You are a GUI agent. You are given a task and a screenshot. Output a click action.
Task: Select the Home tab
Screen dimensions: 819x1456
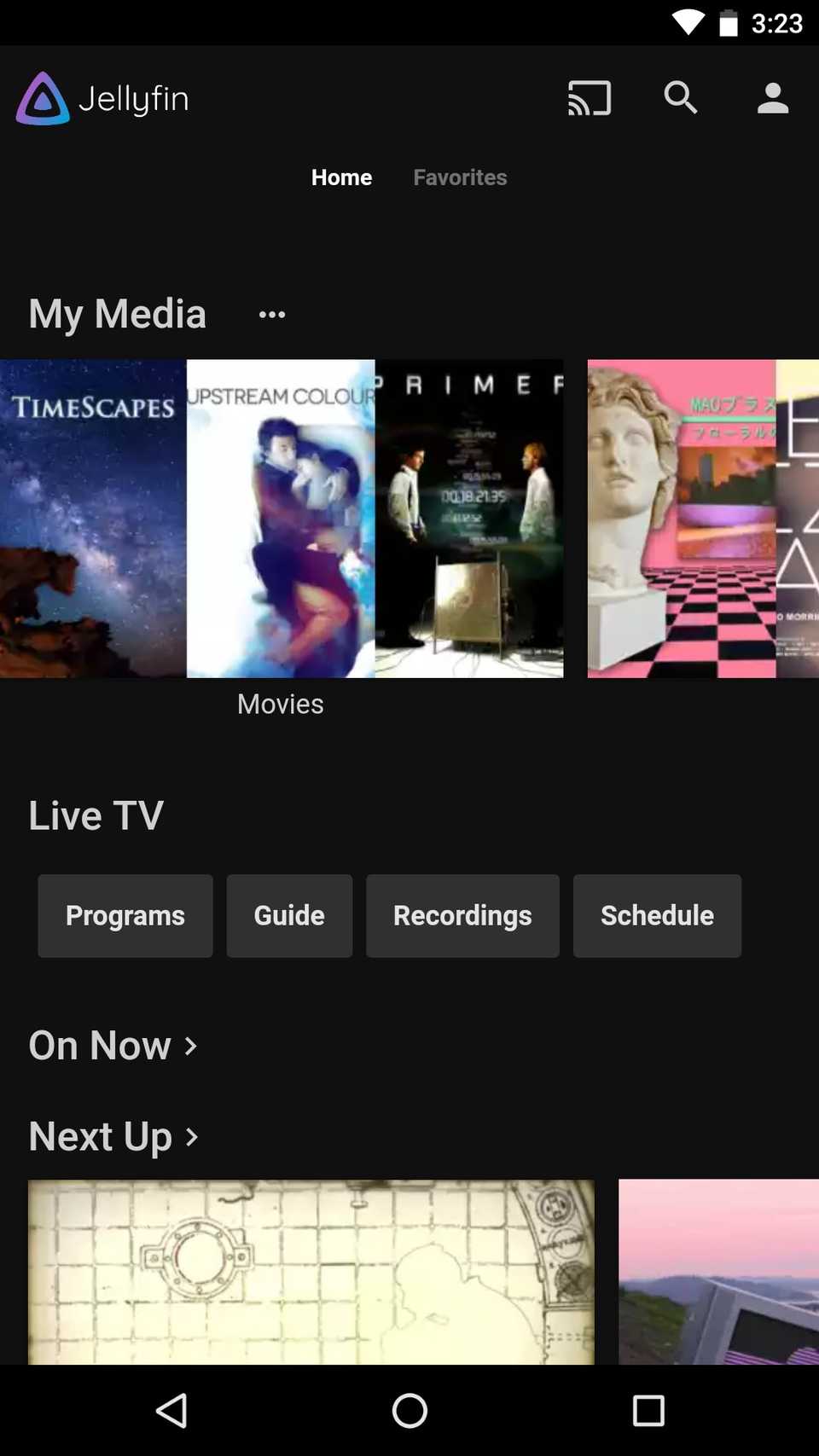(x=341, y=177)
